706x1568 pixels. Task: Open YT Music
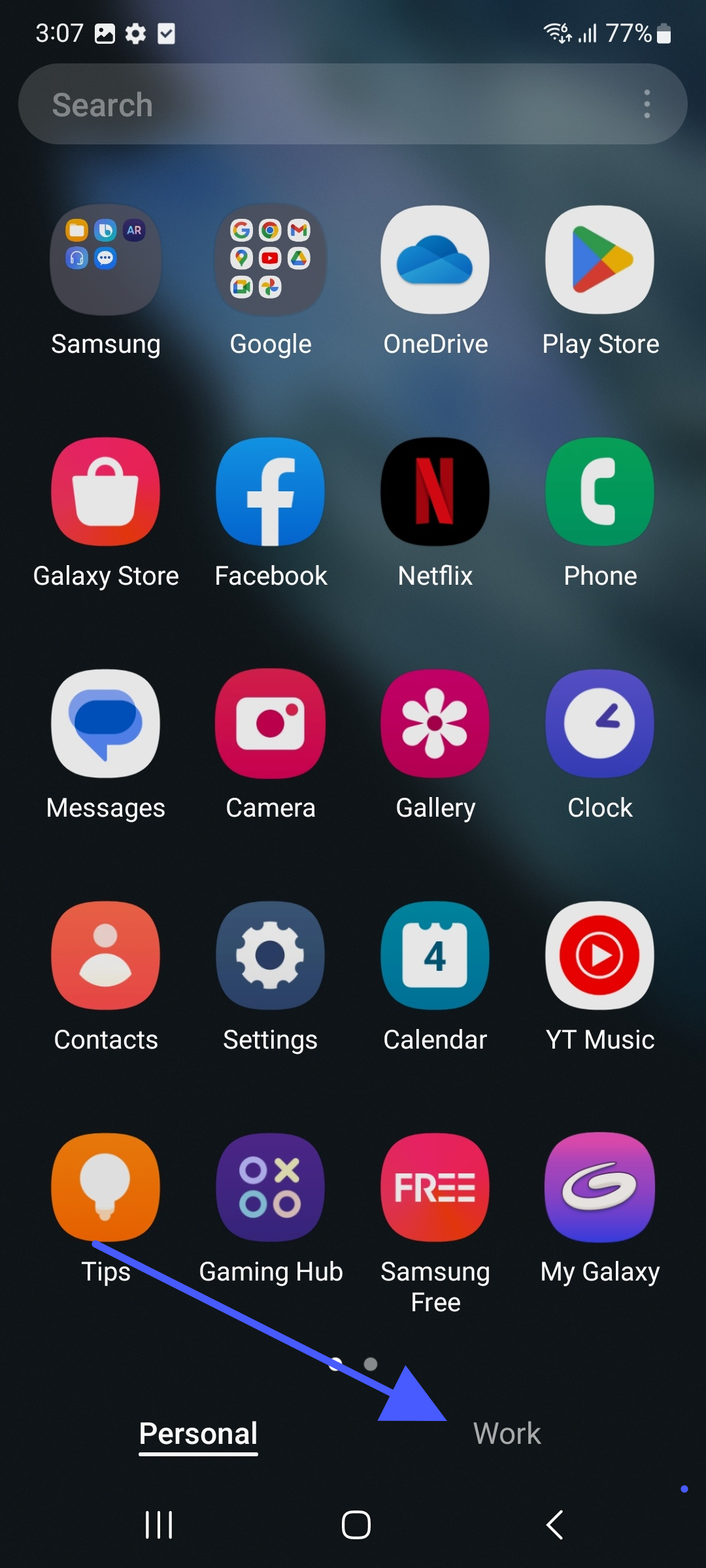click(600, 955)
